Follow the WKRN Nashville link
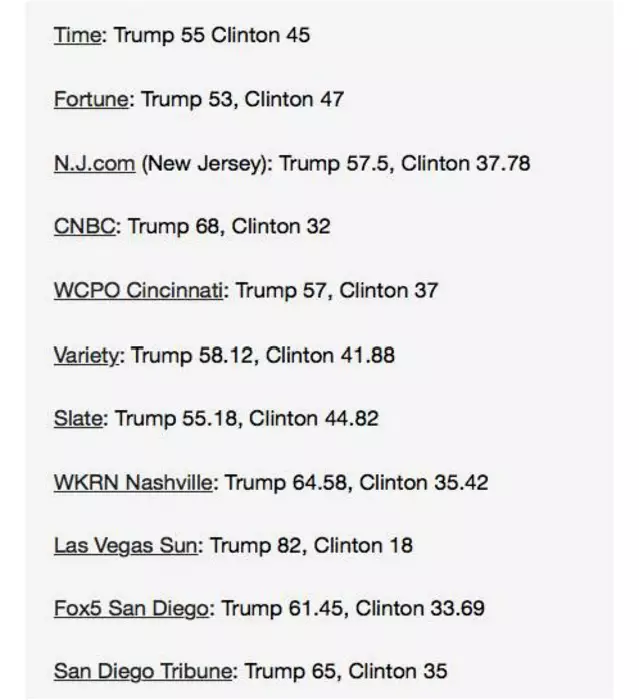639x700 pixels. pos(133,483)
